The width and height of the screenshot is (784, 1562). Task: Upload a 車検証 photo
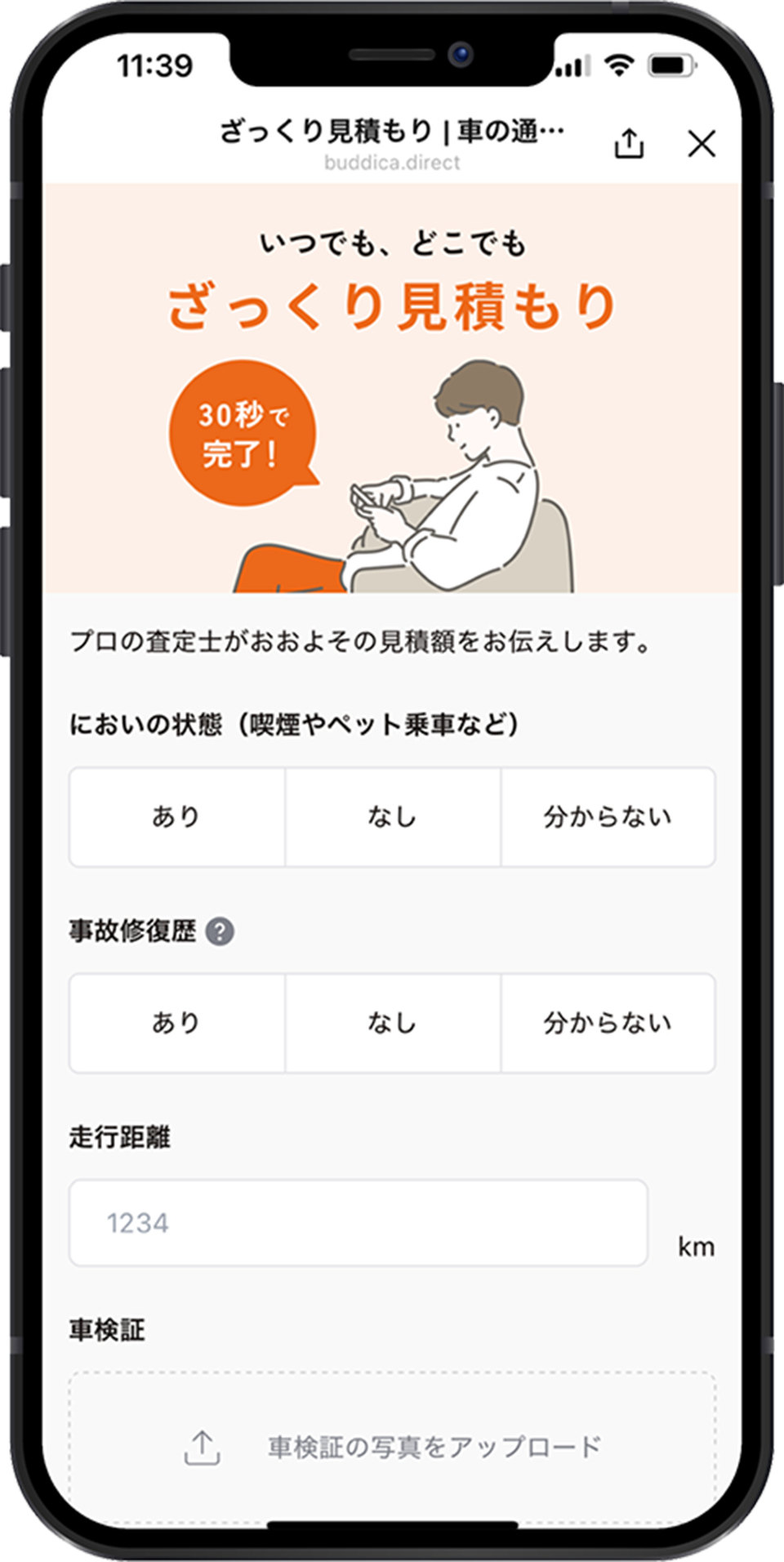coord(392,1447)
